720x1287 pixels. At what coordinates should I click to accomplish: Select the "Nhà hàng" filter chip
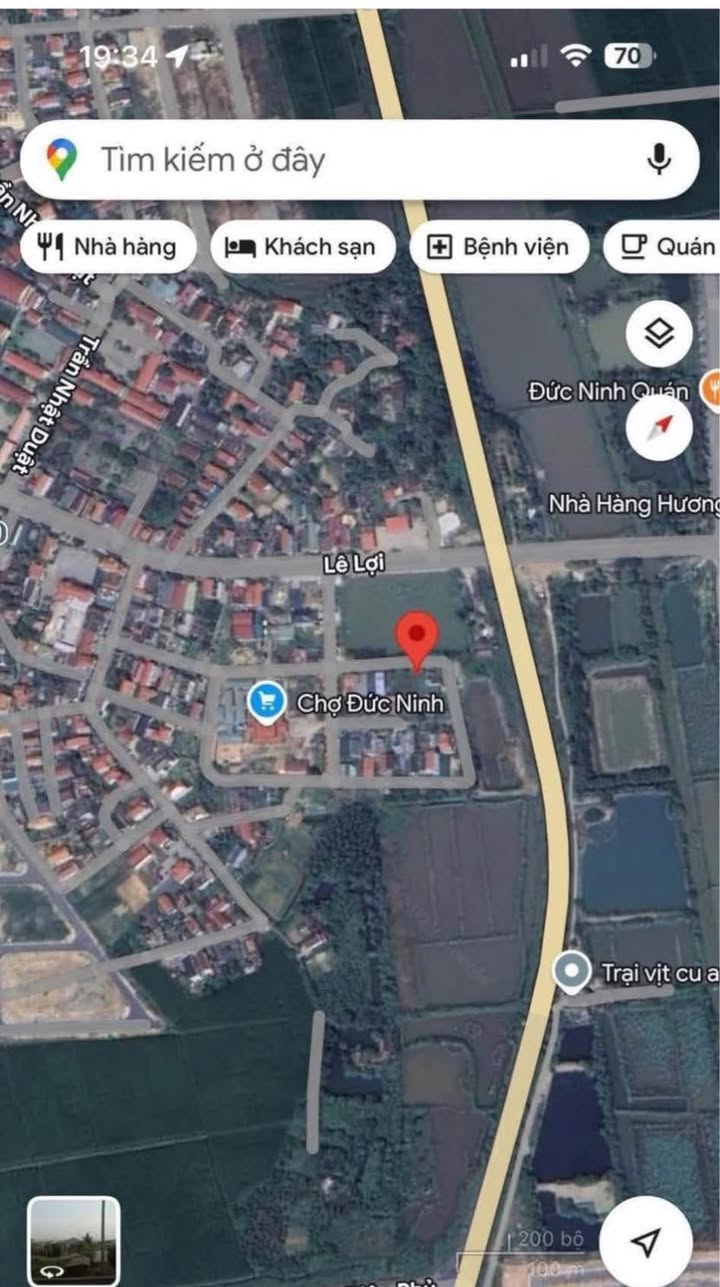[x=107, y=247]
